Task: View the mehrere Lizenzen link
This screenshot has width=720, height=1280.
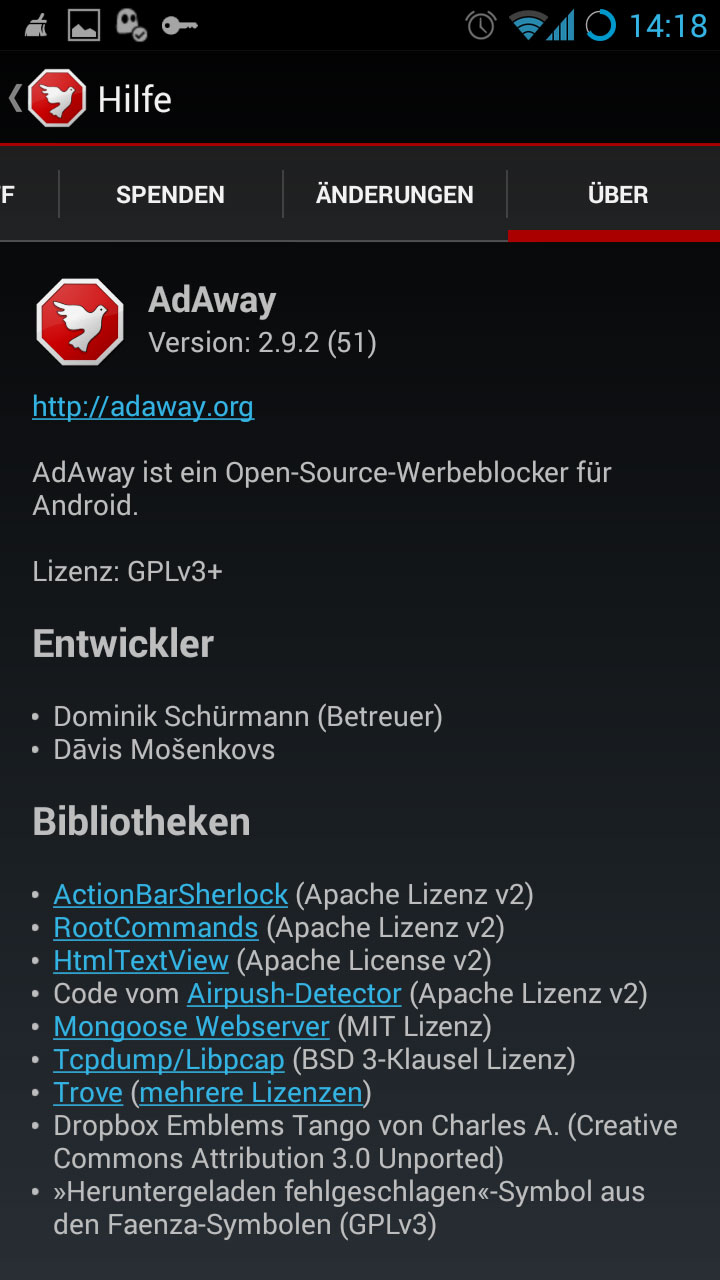Action: pos(251,1092)
